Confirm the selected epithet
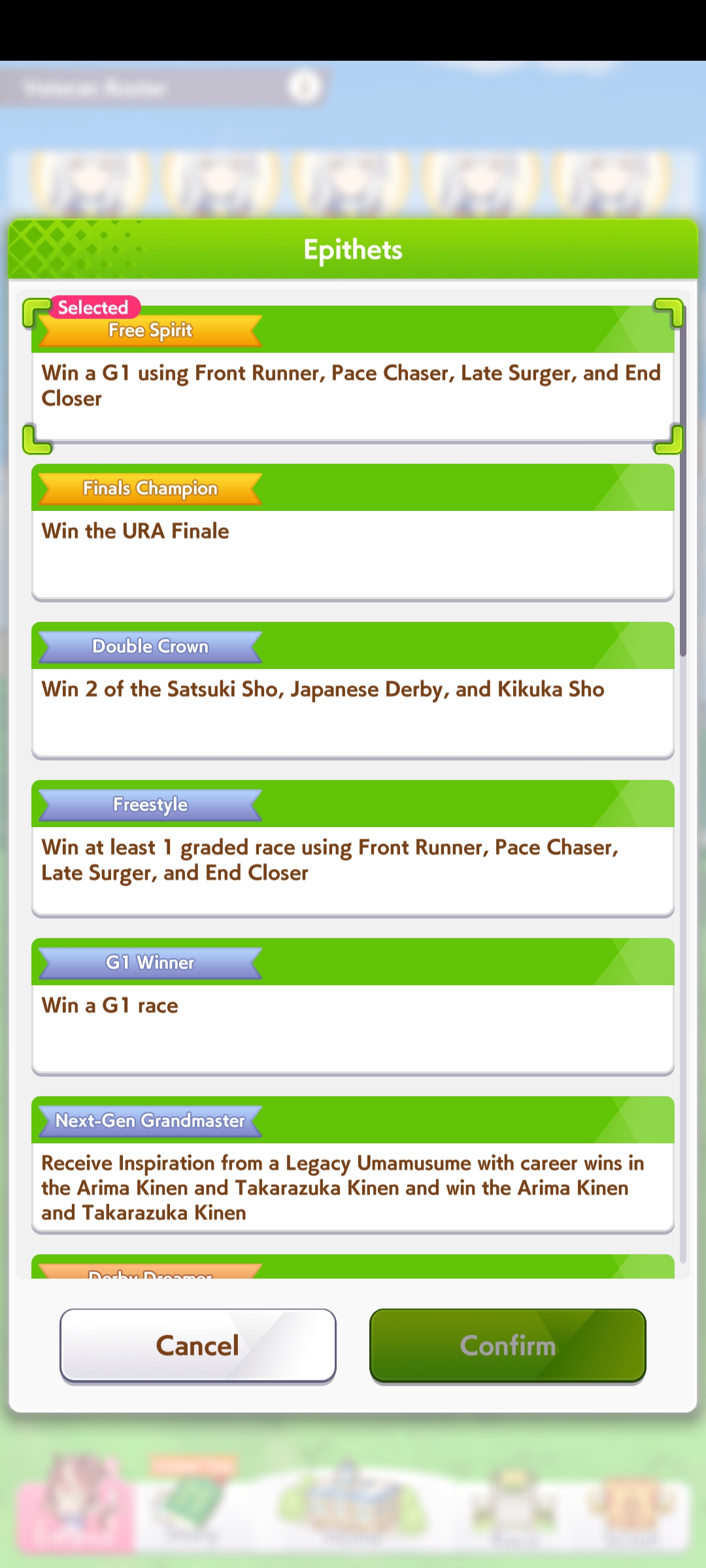The height and width of the screenshot is (1568, 706). pyautogui.click(x=507, y=1346)
